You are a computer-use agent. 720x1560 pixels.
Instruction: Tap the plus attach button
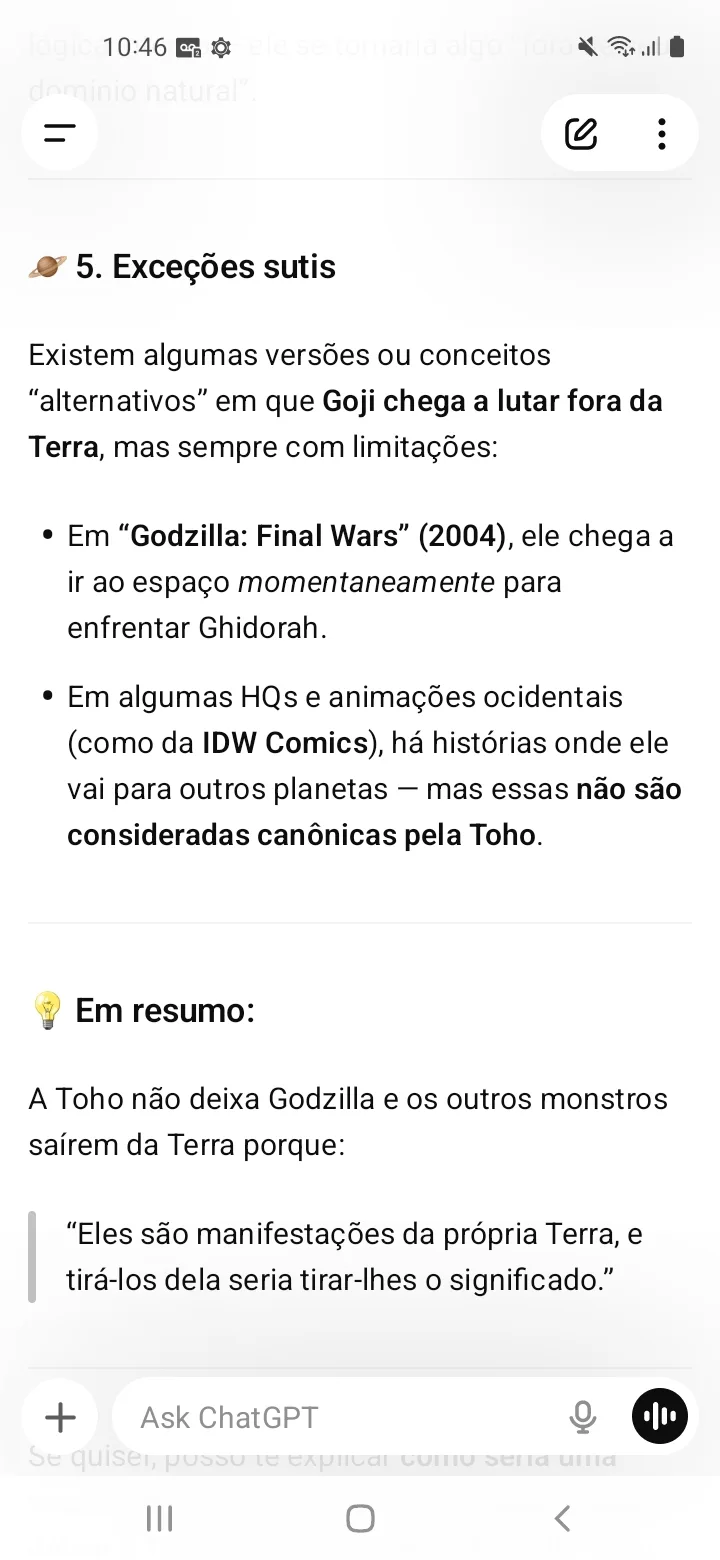[60, 1416]
